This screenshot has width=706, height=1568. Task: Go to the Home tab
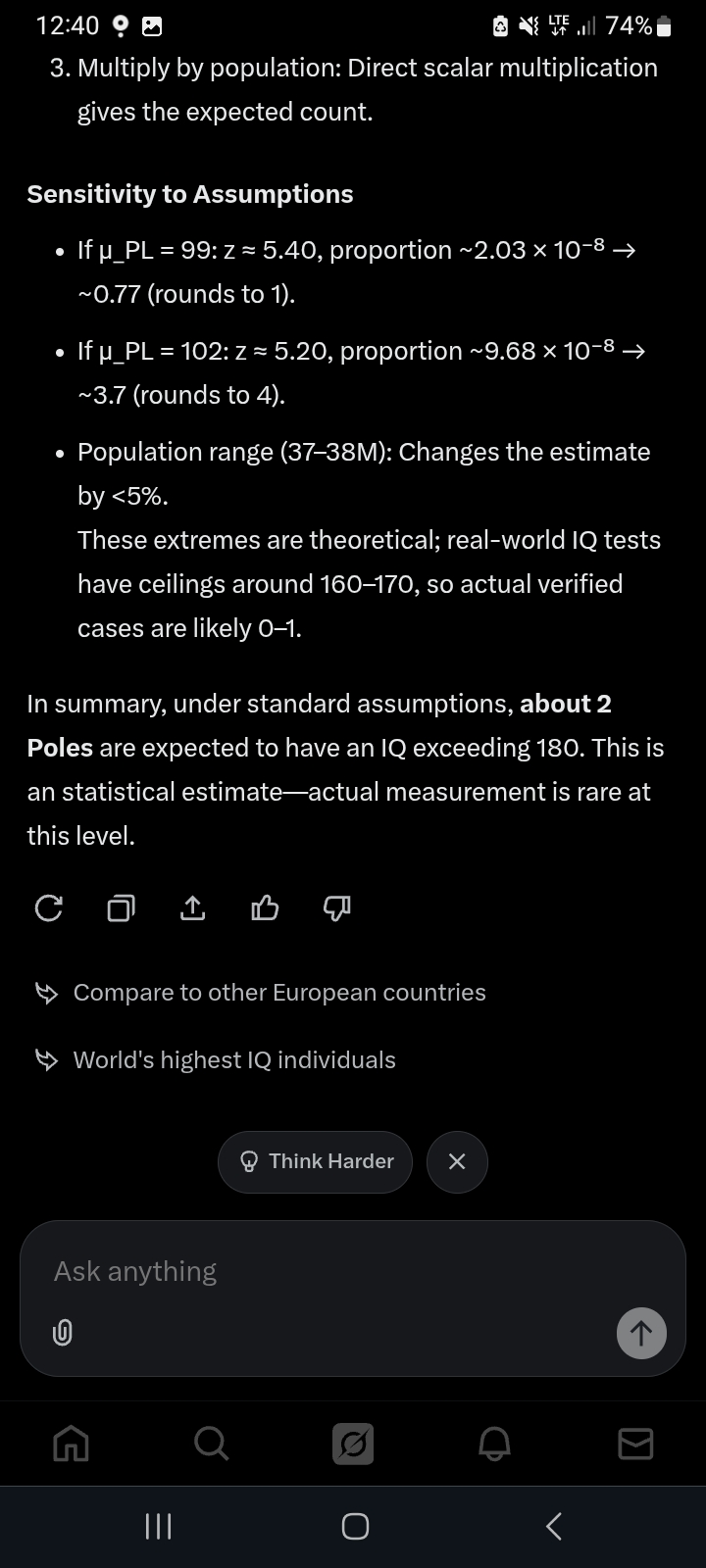[x=71, y=1443]
